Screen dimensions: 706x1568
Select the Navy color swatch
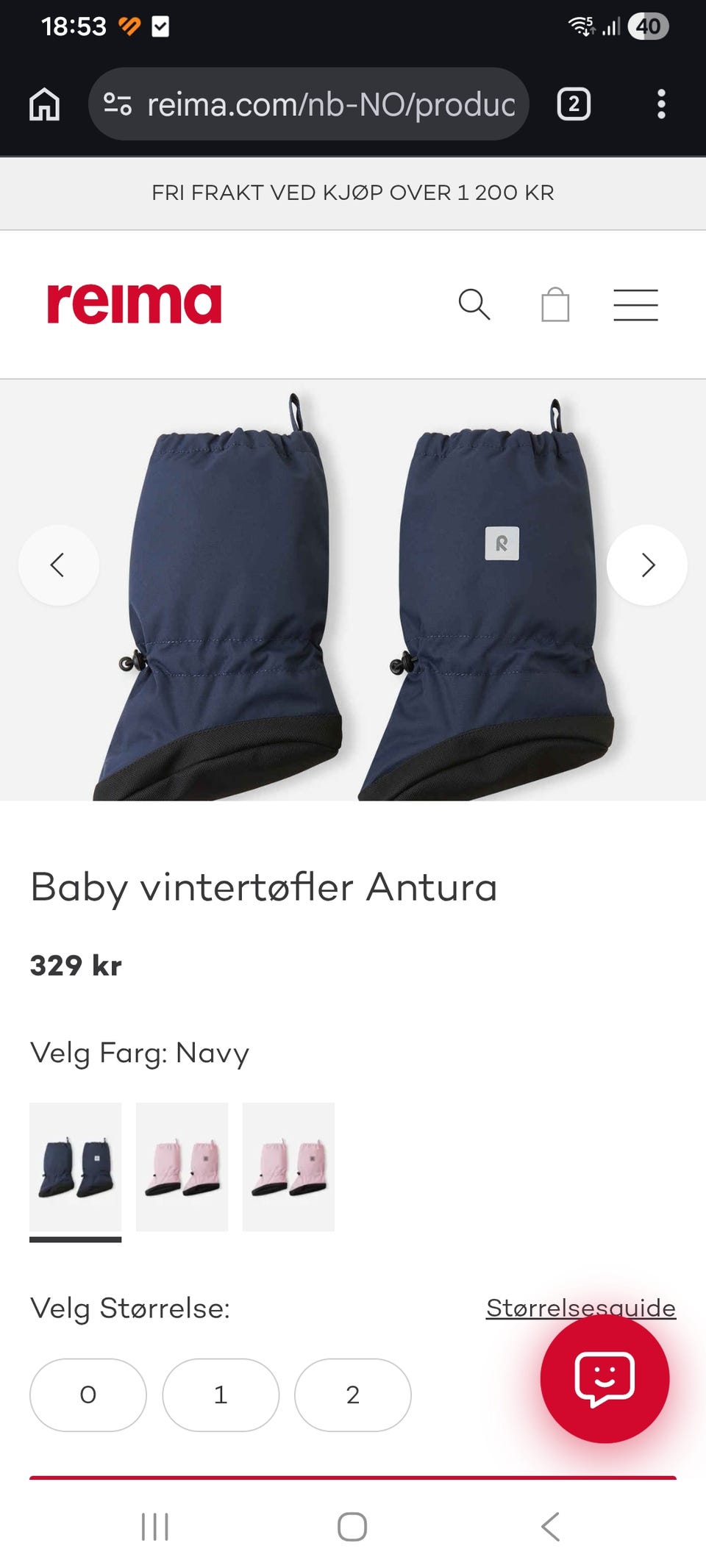[76, 1167]
